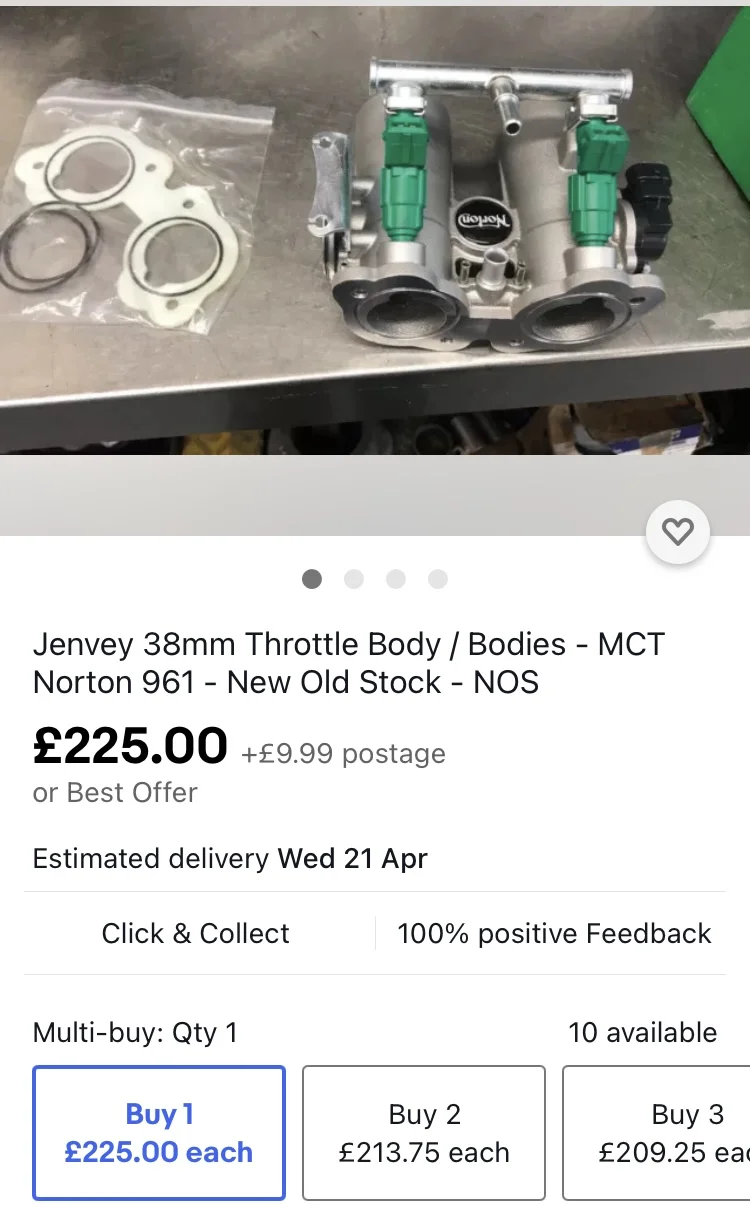750x1209 pixels.
Task: View 100% positive Feedback details
Action: (554, 933)
